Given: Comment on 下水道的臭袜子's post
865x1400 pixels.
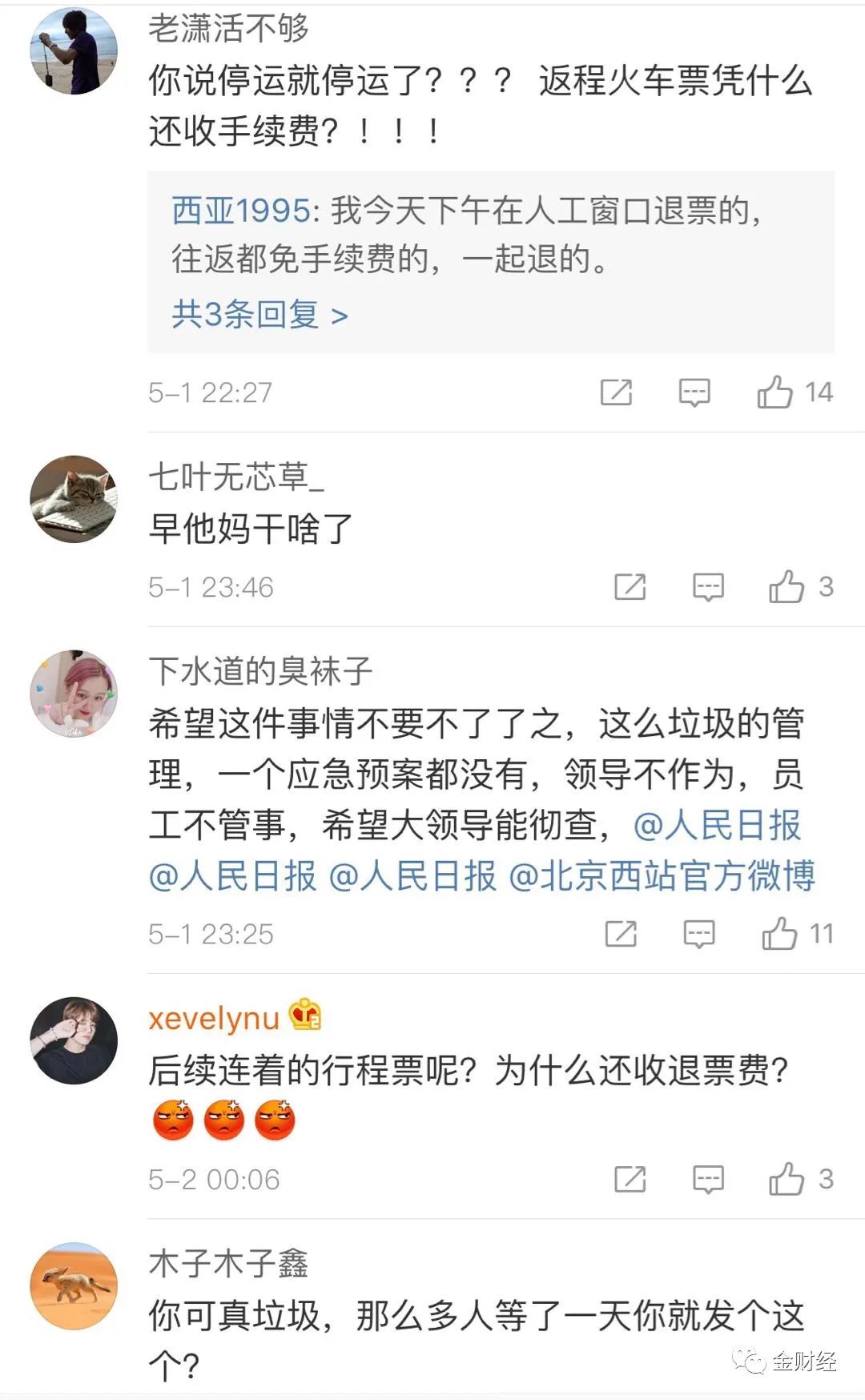Looking at the screenshot, I should [x=699, y=934].
